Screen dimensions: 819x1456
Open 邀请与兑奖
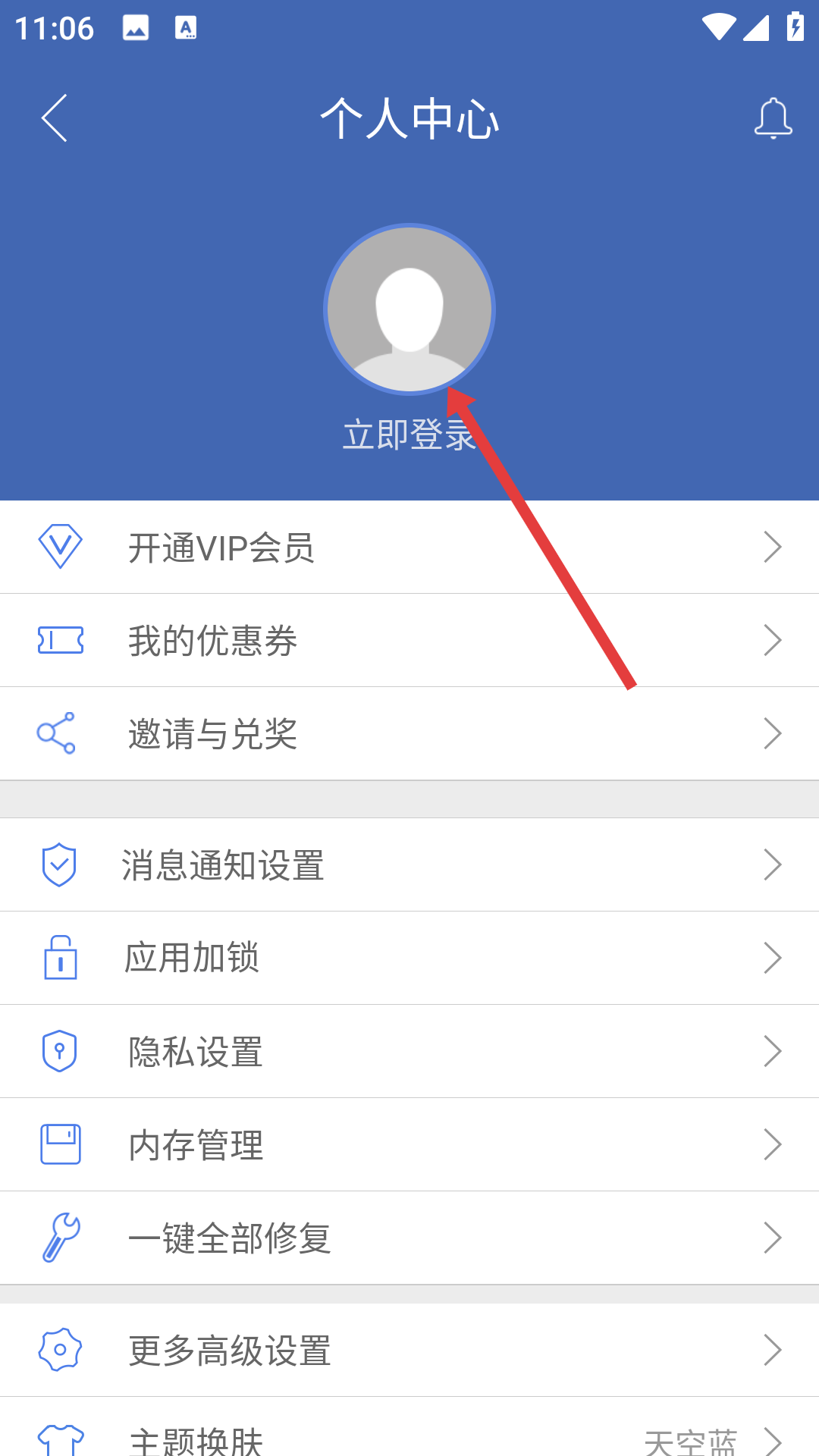coord(409,734)
